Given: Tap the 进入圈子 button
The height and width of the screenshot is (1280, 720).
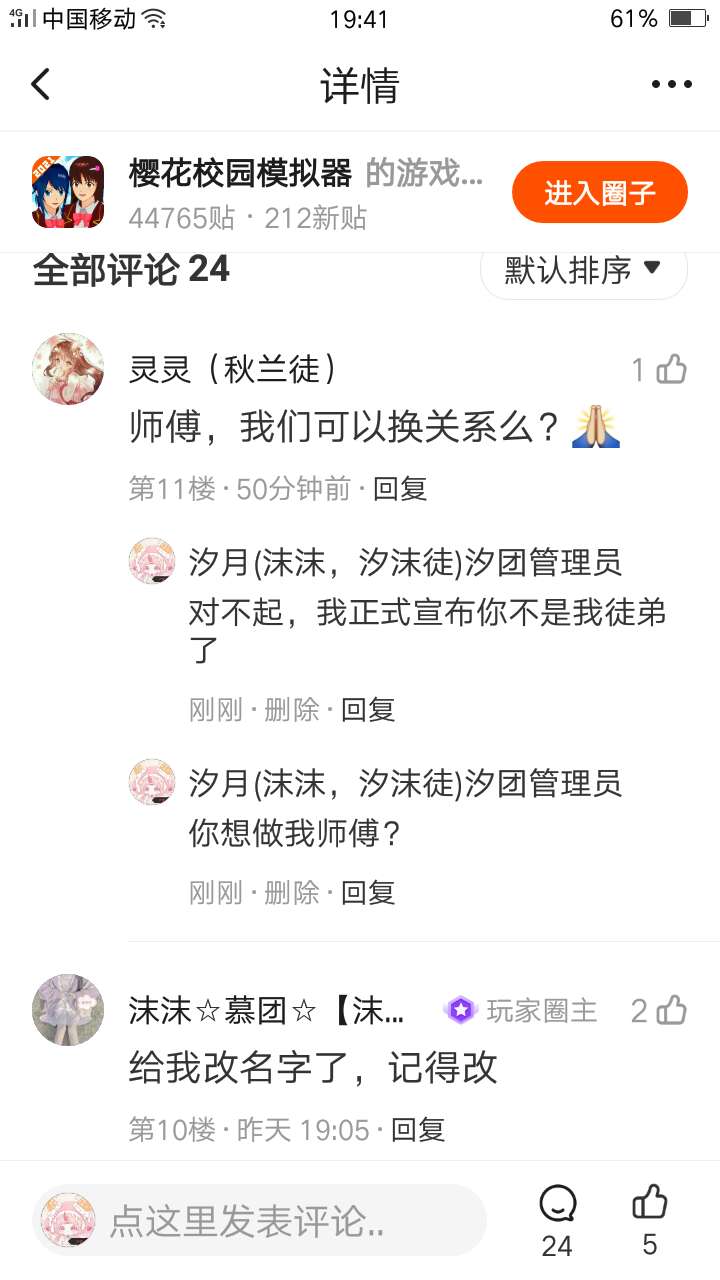Looking at the screenshot, I should (600, 192).
